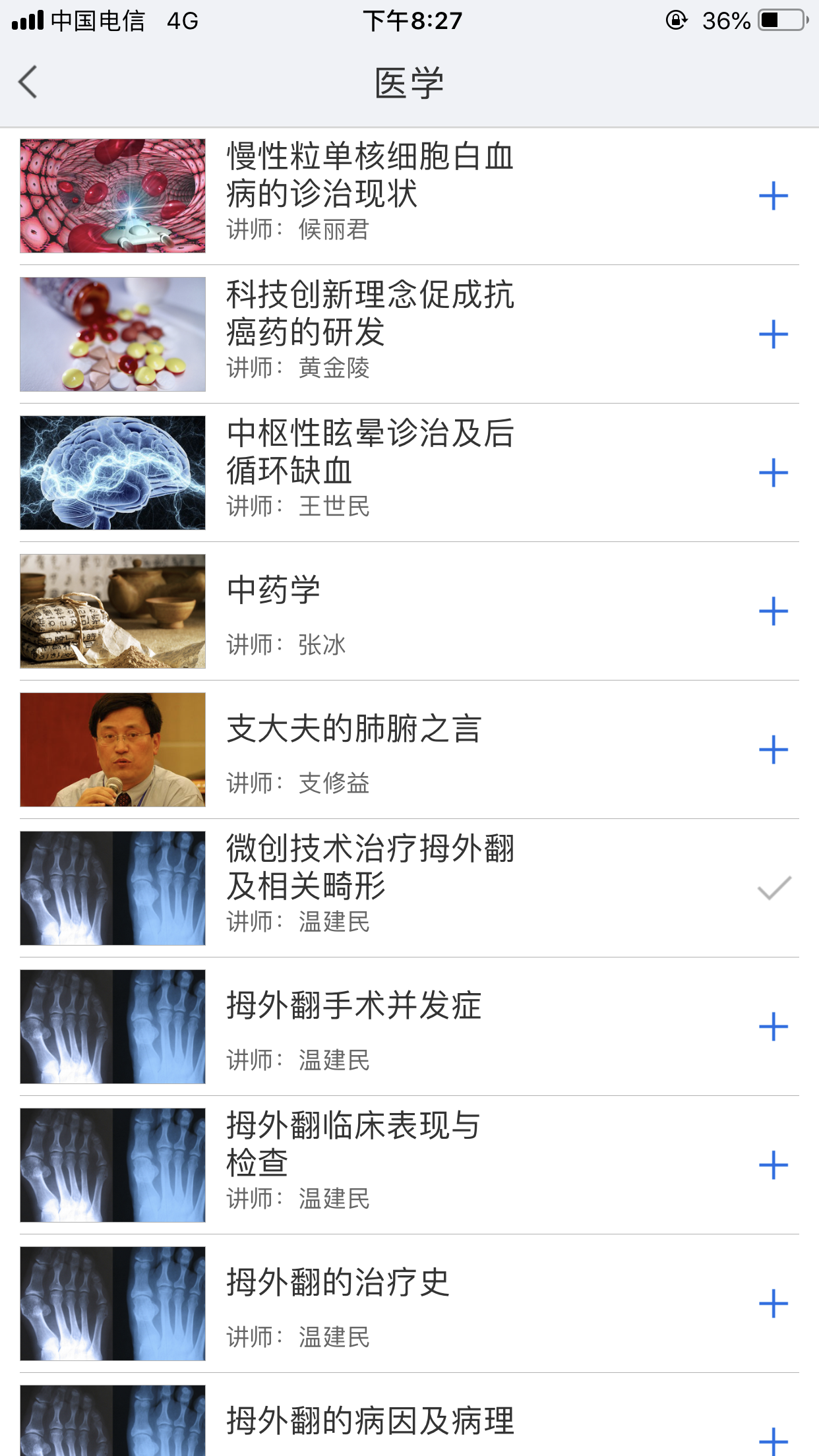Add the 中枢性眩晕诊治及后循环缺血 course

click(x=773, y=473)
